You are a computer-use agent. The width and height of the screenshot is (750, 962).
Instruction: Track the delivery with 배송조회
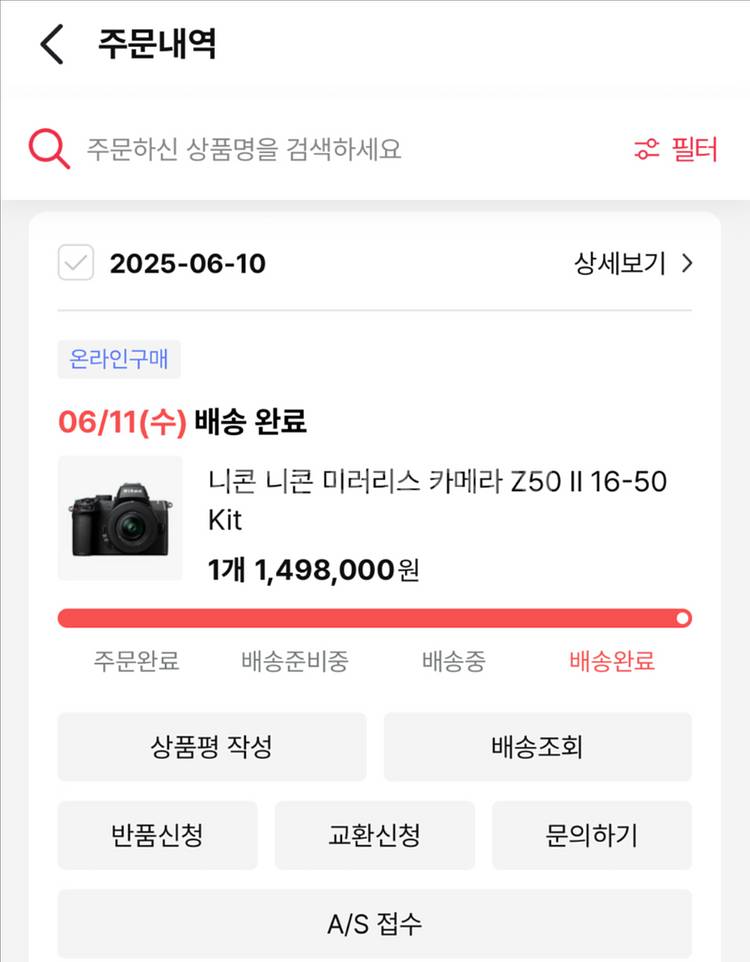tap(537, 747)
